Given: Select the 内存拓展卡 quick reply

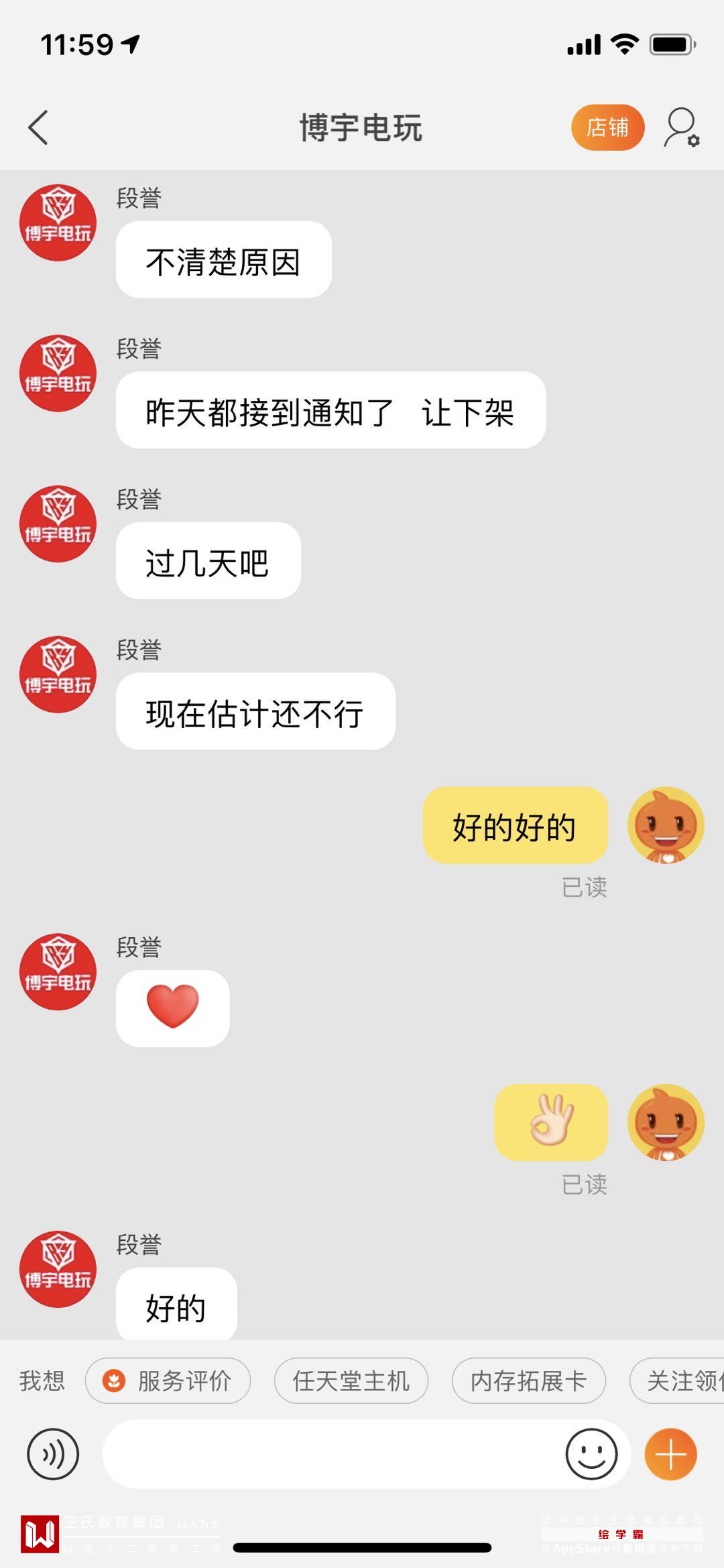Looking at the screenshot, I should coord(528,1381).
